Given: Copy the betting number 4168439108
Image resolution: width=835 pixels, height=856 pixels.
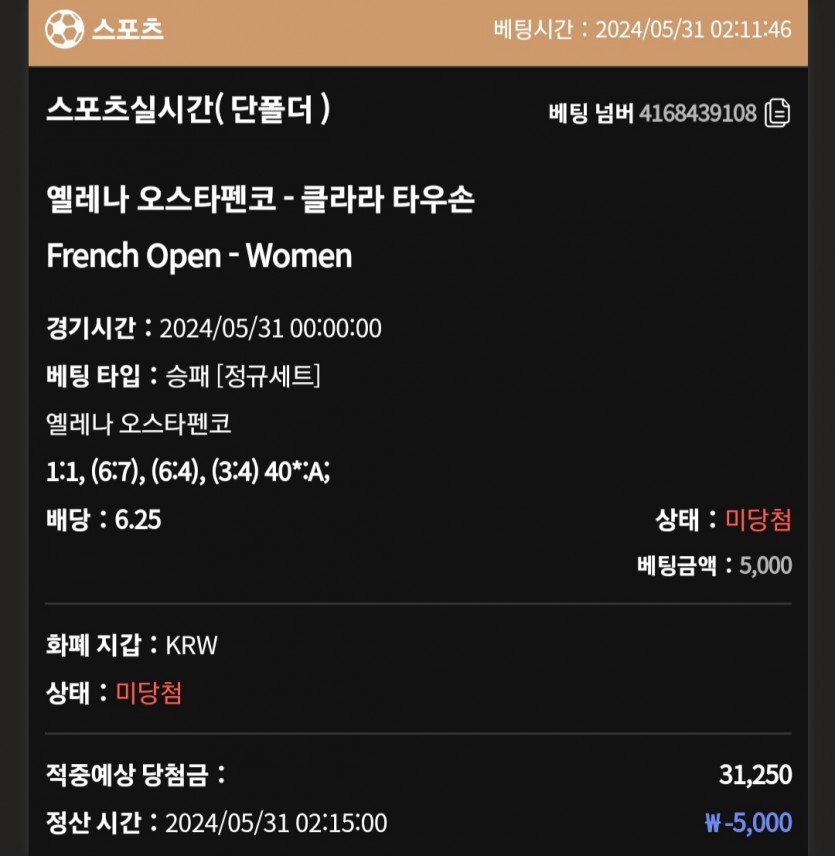Looking at the screenshot, I should click(778, 113).
